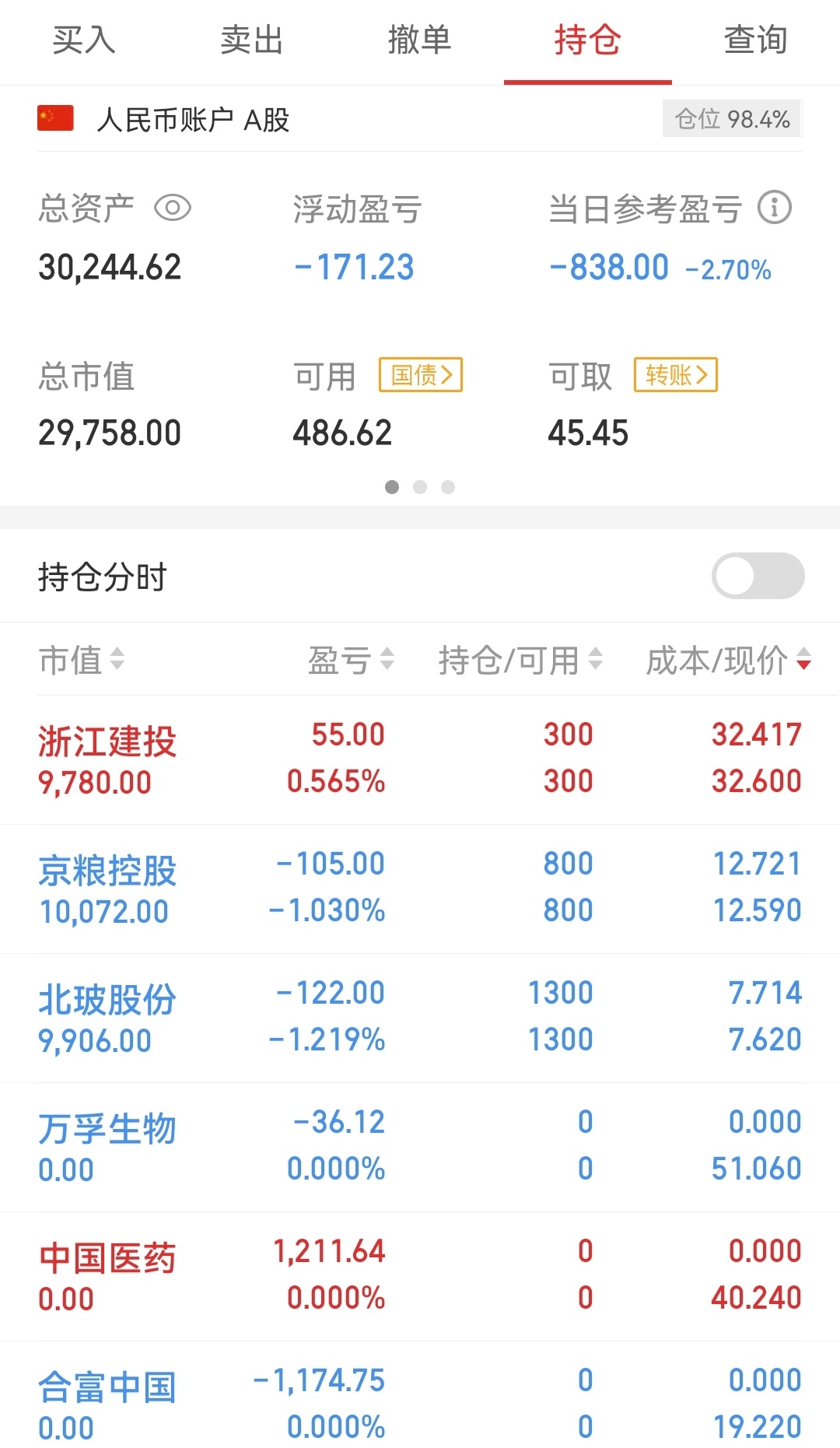Open the 撤单 tab
The height and width of the screenshot is (1448, 840).
420,40
